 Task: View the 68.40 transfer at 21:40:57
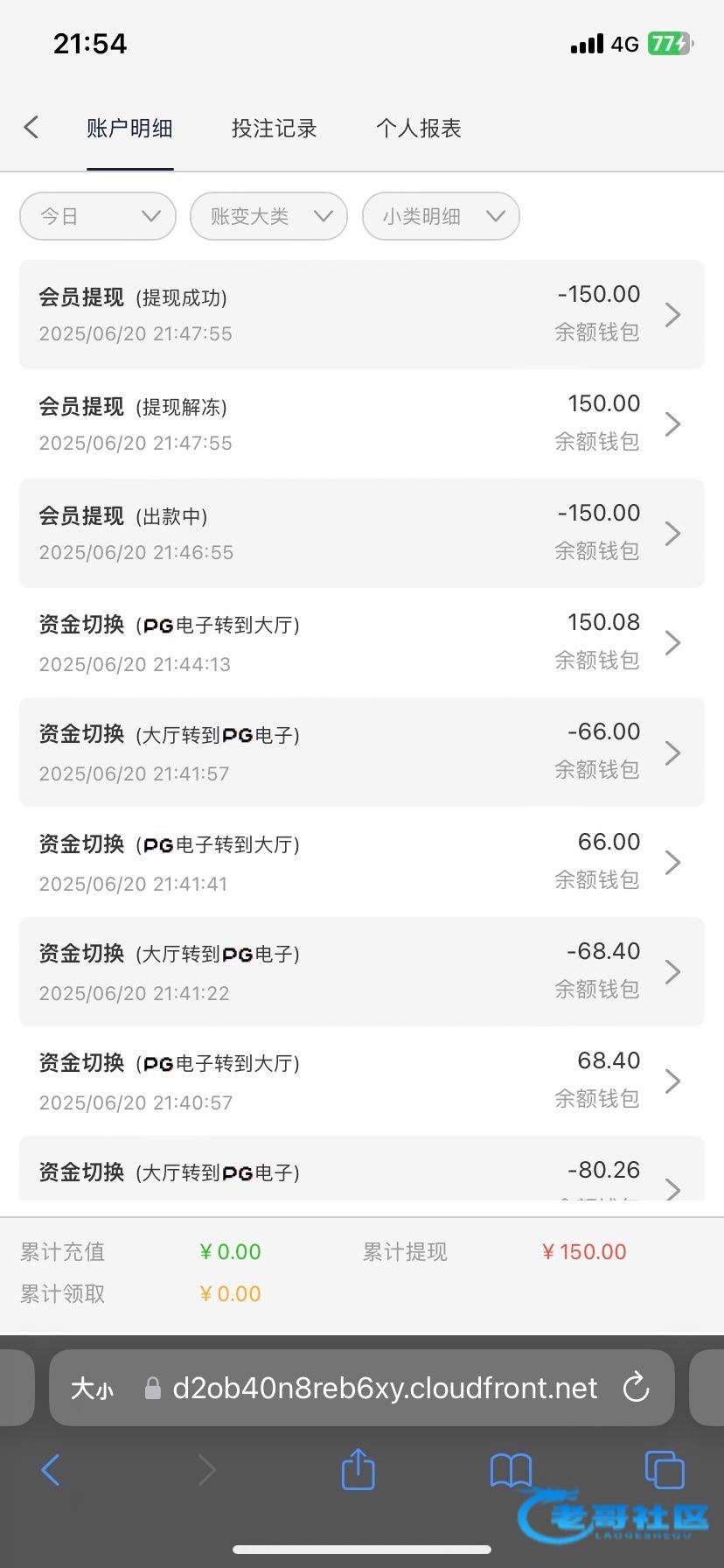362,1081
